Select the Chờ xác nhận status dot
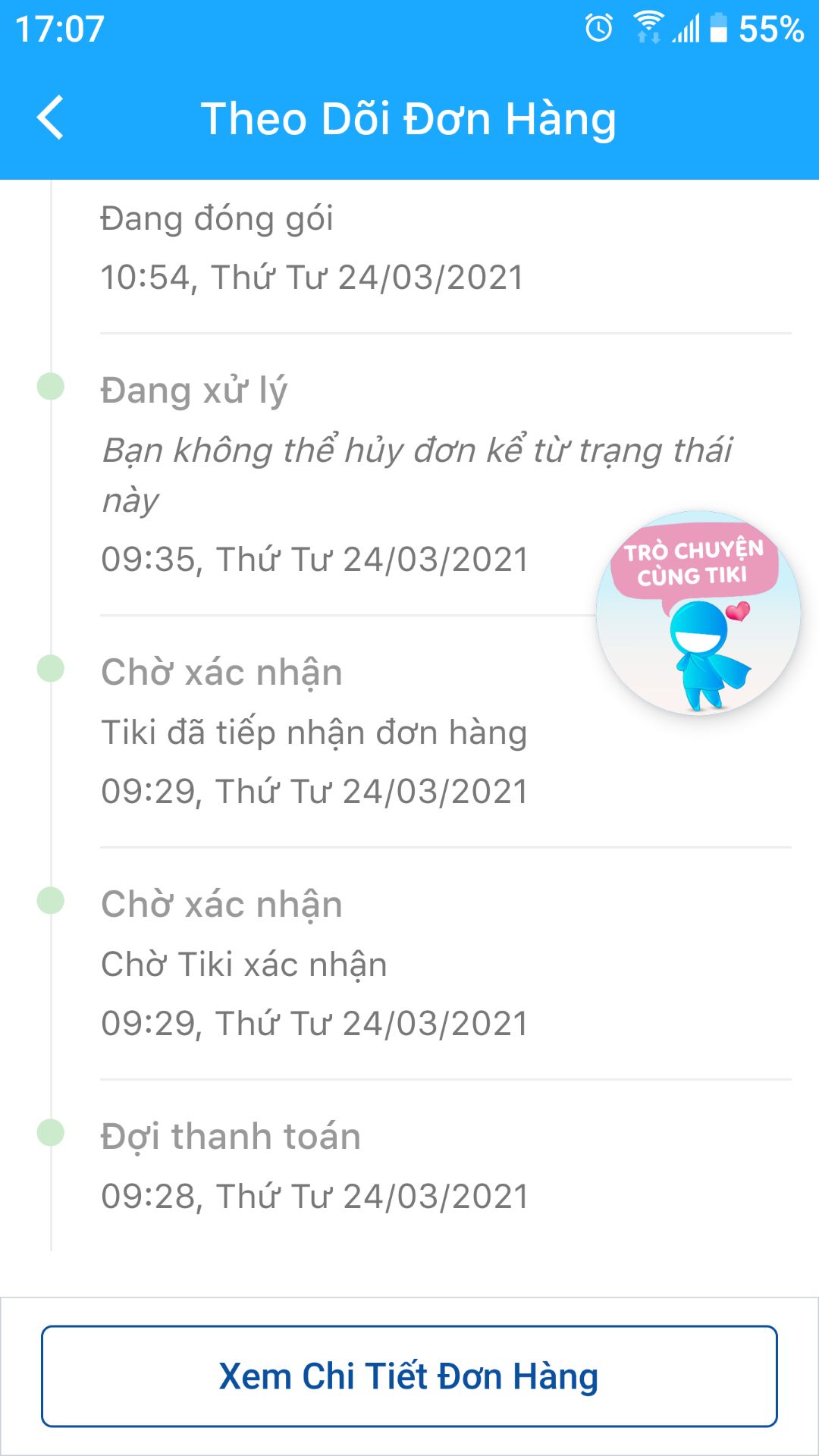This screenshot has height=1456, width=819. [x=50, y=667]
